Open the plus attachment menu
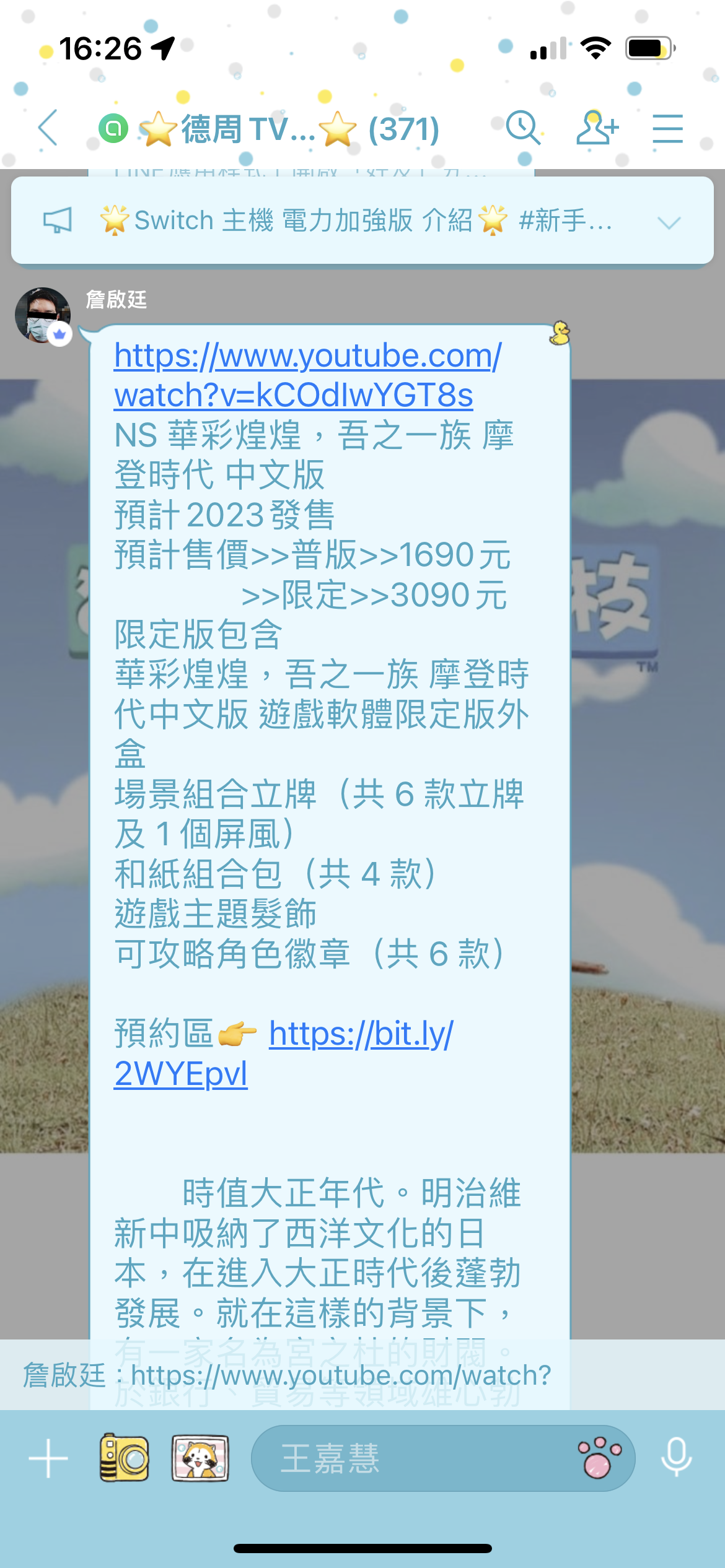Screen dimensions: 725x1568 [x=48, y=1458]
